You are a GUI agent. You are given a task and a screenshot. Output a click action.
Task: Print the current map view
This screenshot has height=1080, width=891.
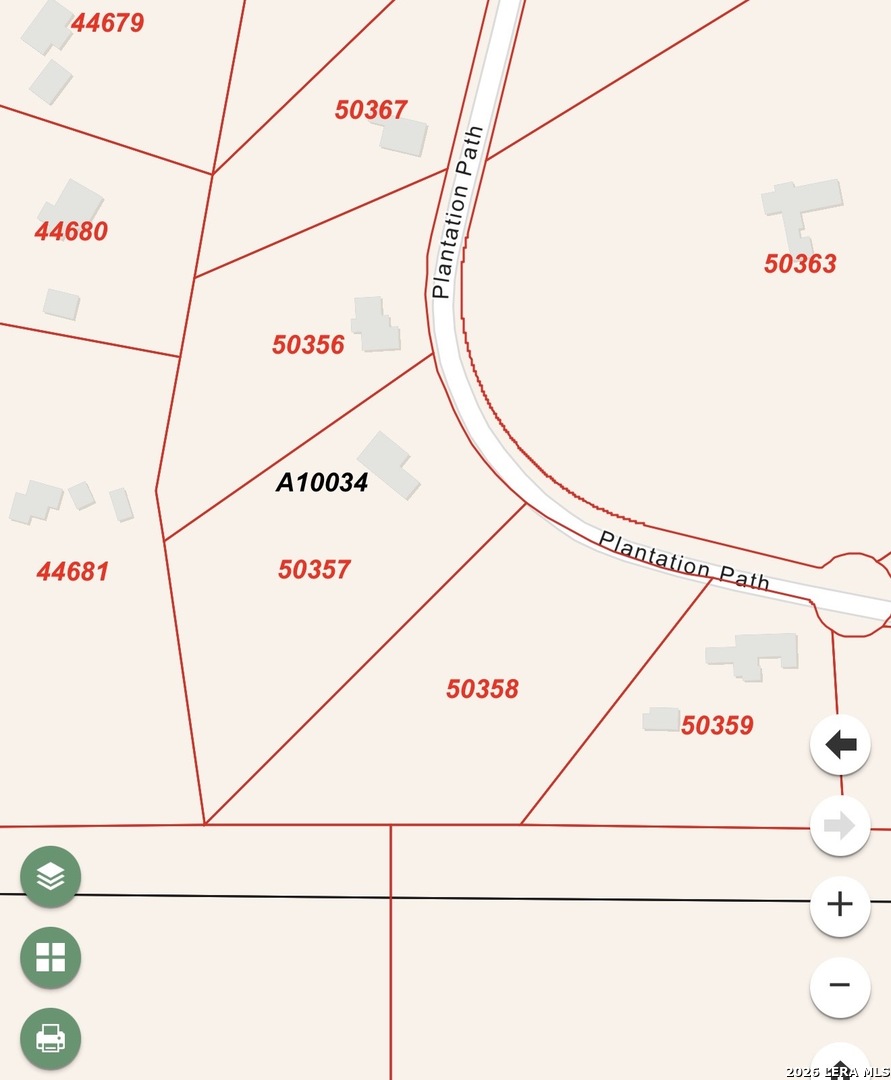pos(51,1038)
